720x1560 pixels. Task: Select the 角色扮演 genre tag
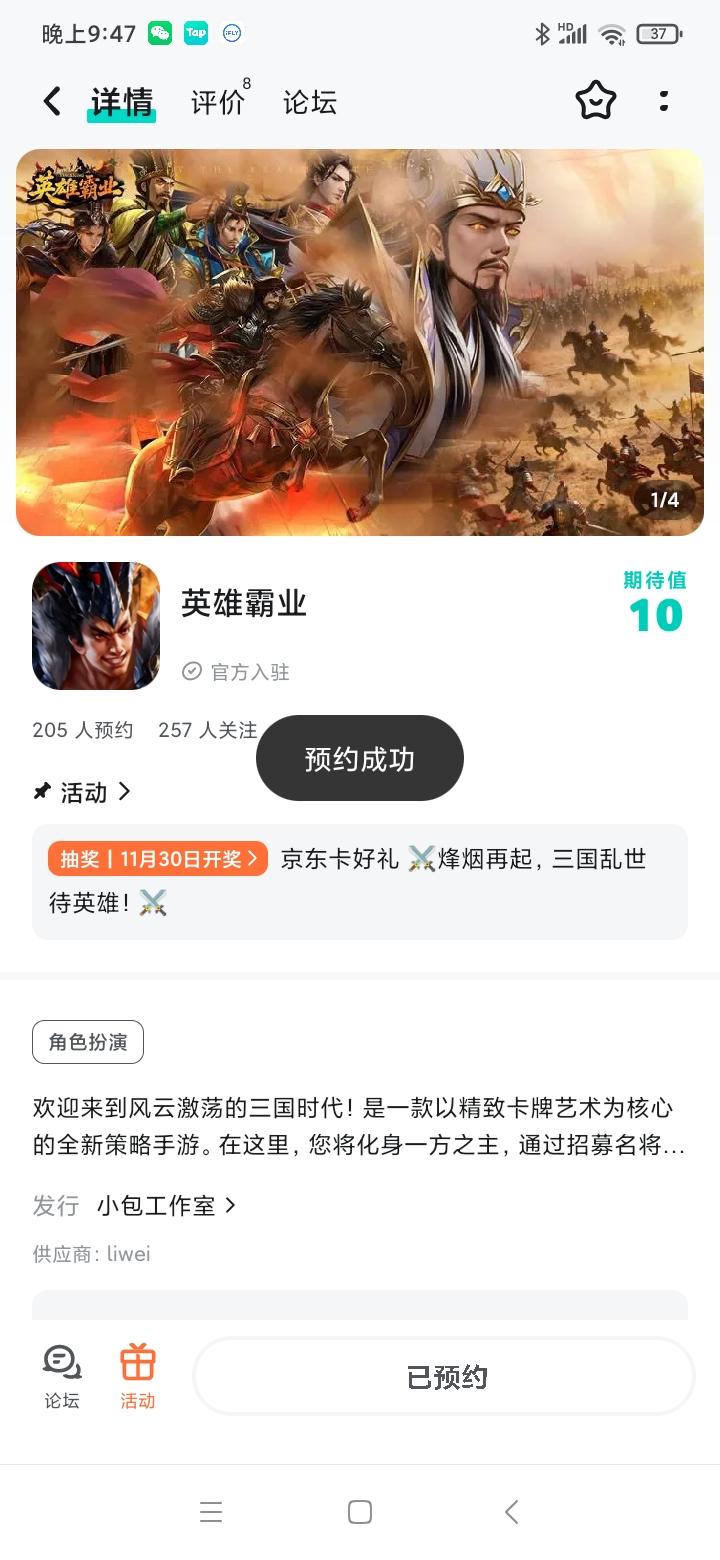[x=86, y=1041]
